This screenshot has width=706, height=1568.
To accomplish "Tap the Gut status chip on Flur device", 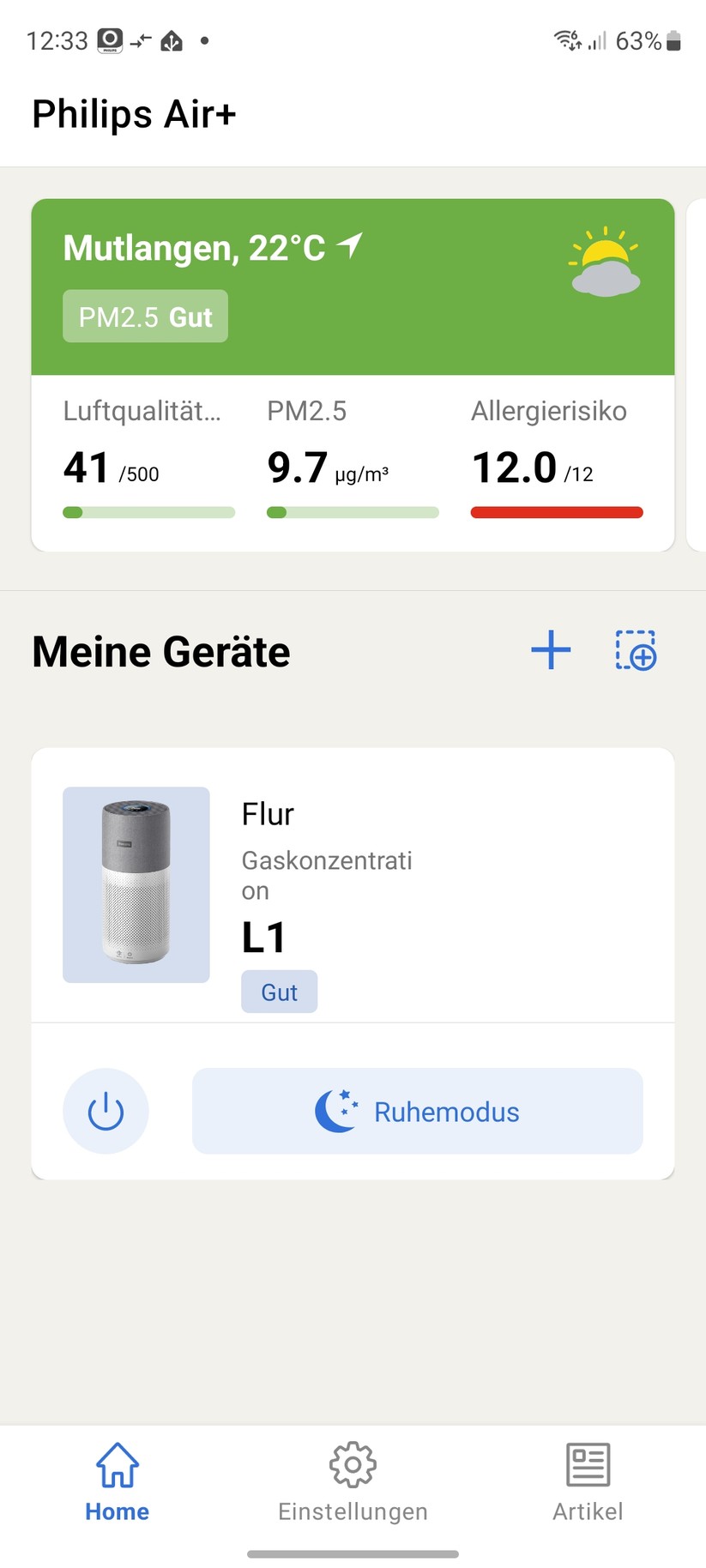I will (279, 992).
